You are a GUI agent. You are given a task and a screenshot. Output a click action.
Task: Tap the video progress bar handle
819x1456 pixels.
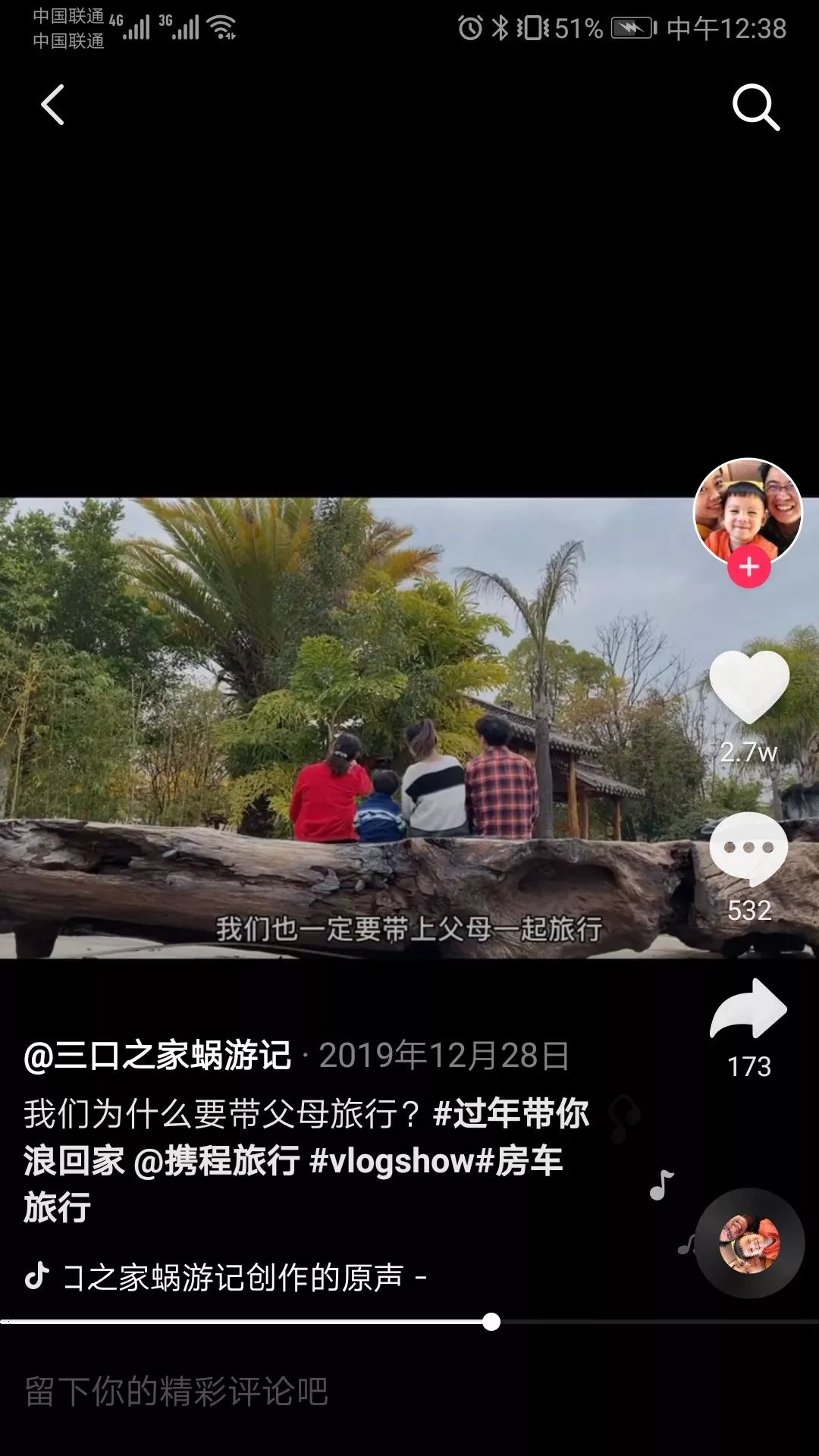[491, 1322]
